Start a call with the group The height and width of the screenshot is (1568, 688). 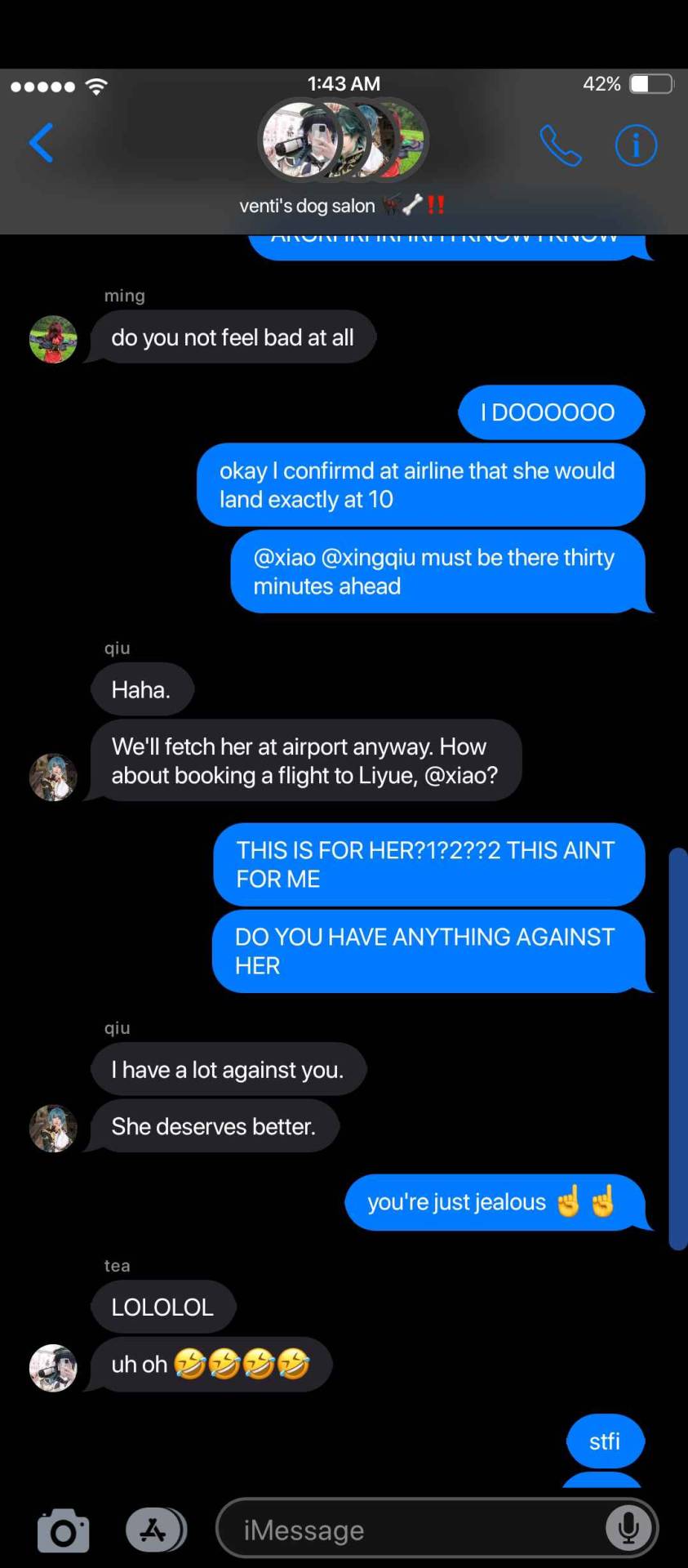(560, 145)
